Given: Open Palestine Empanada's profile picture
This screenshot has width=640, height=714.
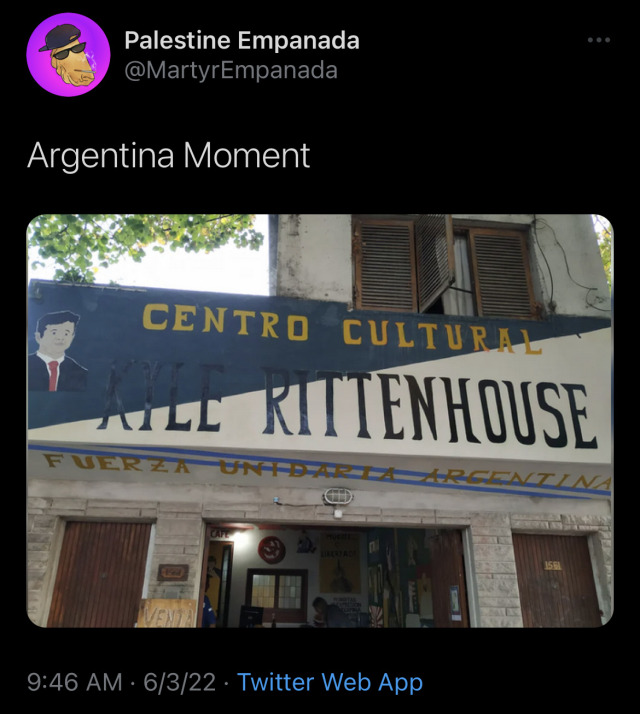Looking at the screenshot, I should 68,54.
